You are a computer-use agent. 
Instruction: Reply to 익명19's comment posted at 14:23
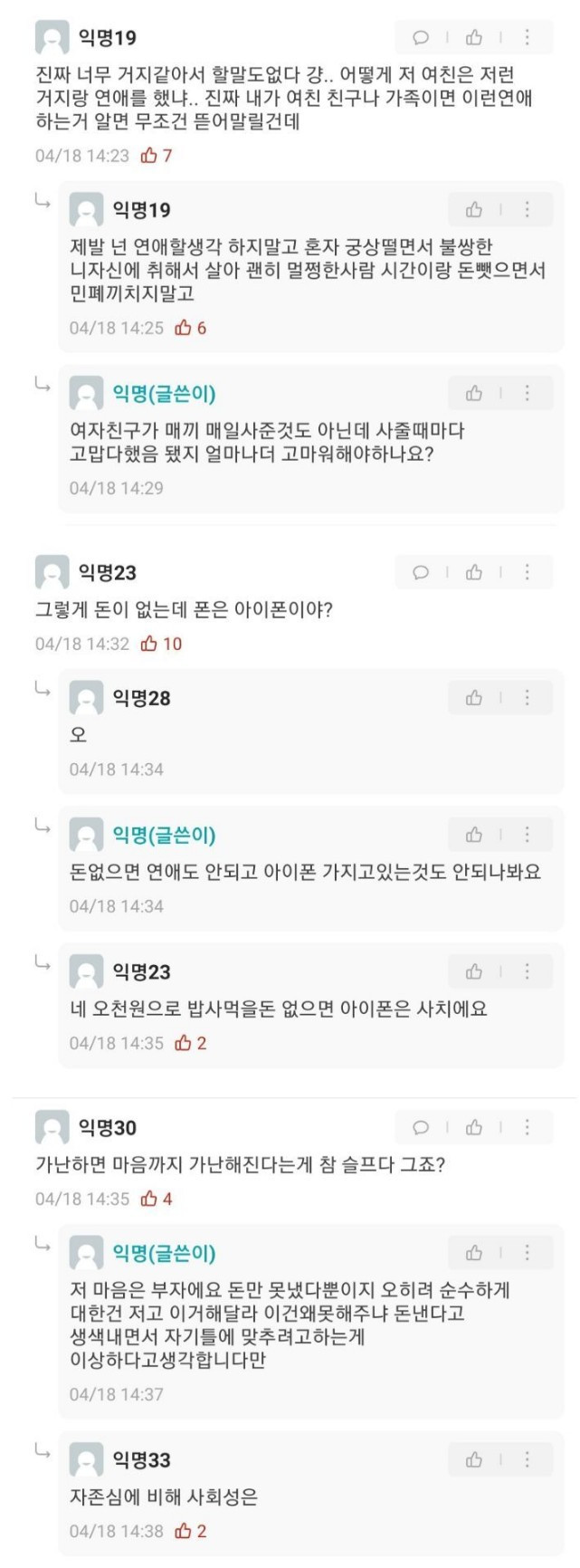[x=421, y=38]
